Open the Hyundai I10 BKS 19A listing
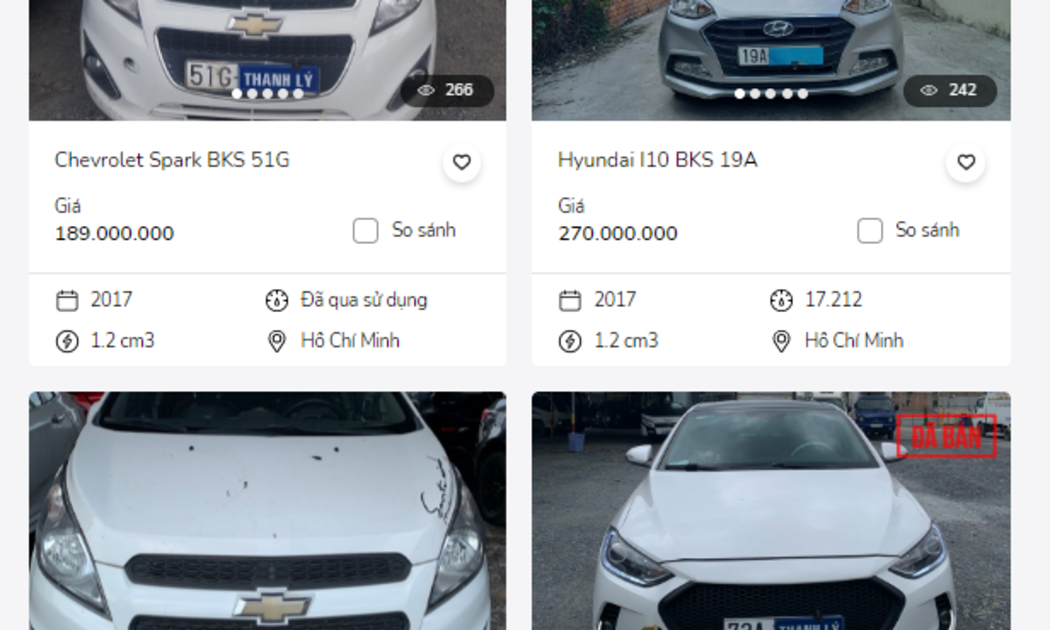Viewport: 1050px width, 630px height. pyautogui.click(x=657, y=160)
